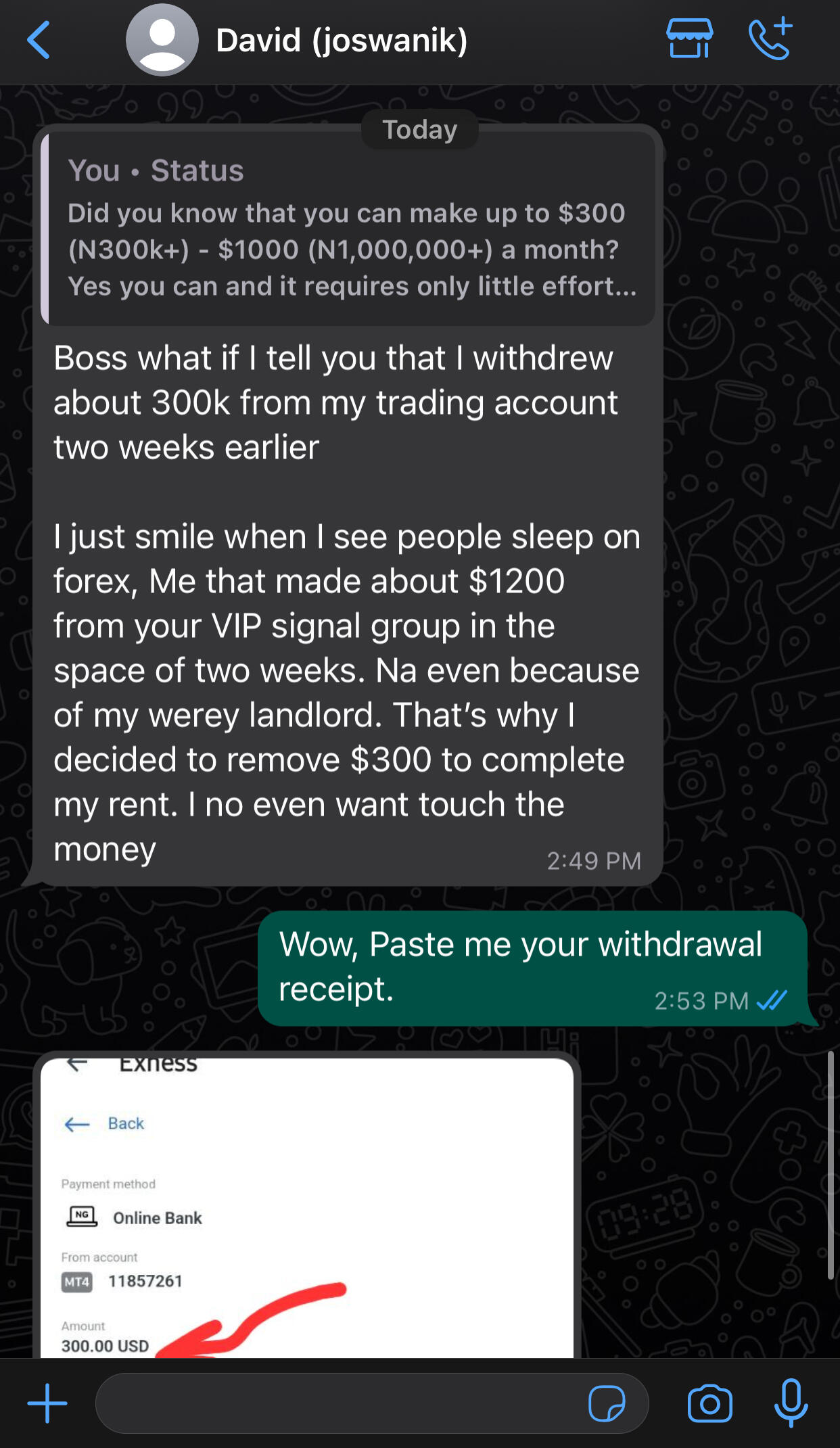This screenshot has width=840, height=1448.
Task: Open the sticker picker
Action: click(x=607, y=1403)
